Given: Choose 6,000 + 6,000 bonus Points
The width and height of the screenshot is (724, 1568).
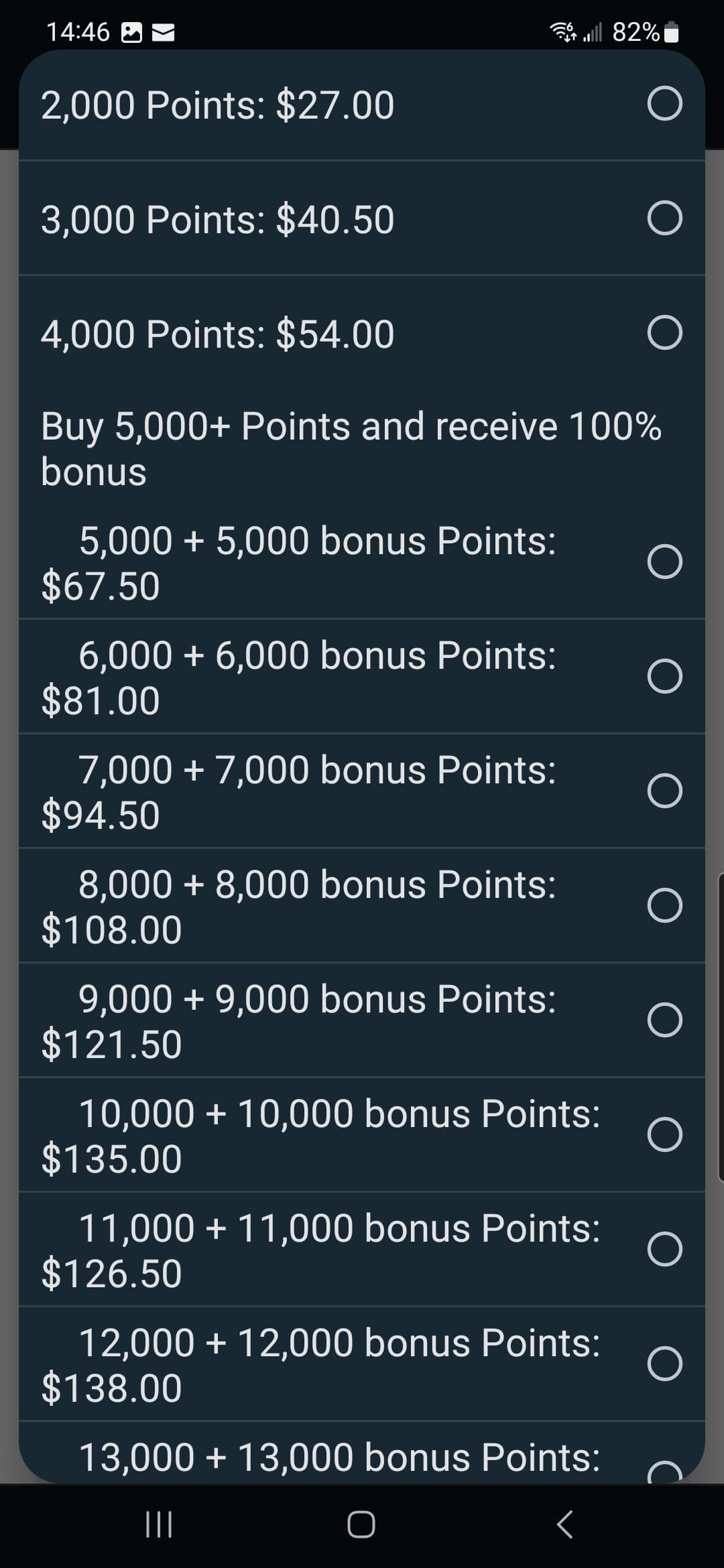Looking at the screenshot, I should pos(664,676).
